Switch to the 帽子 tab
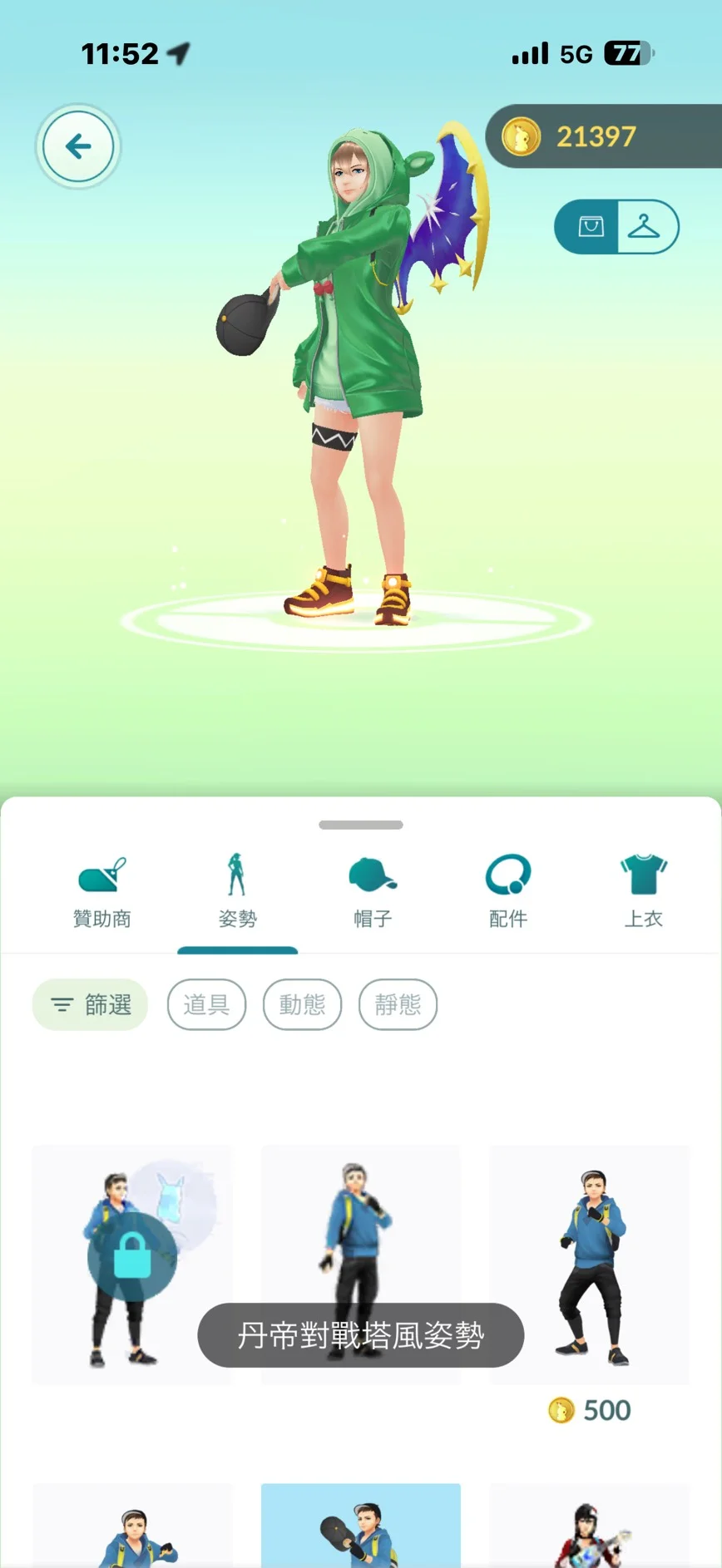 click(372, 893)
